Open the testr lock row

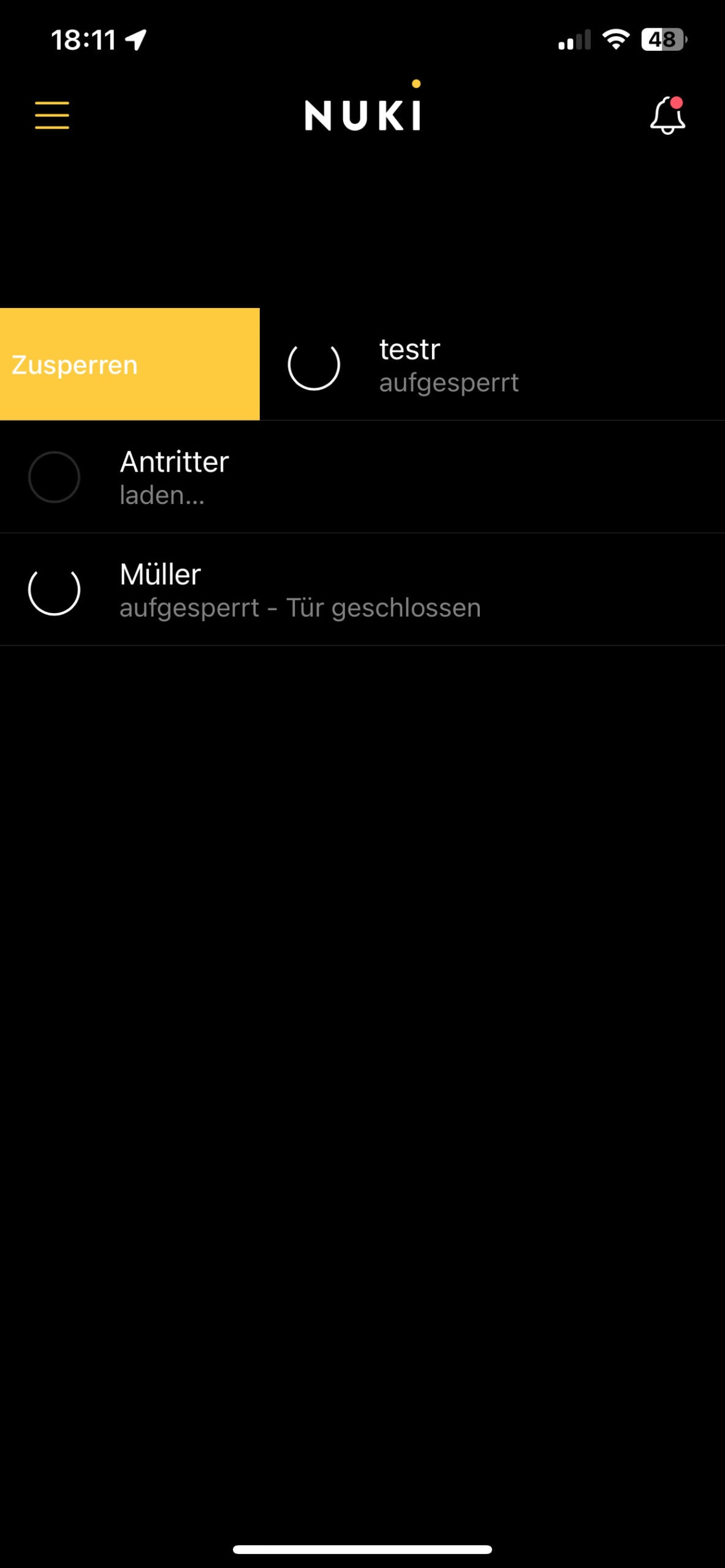point(492,364)
